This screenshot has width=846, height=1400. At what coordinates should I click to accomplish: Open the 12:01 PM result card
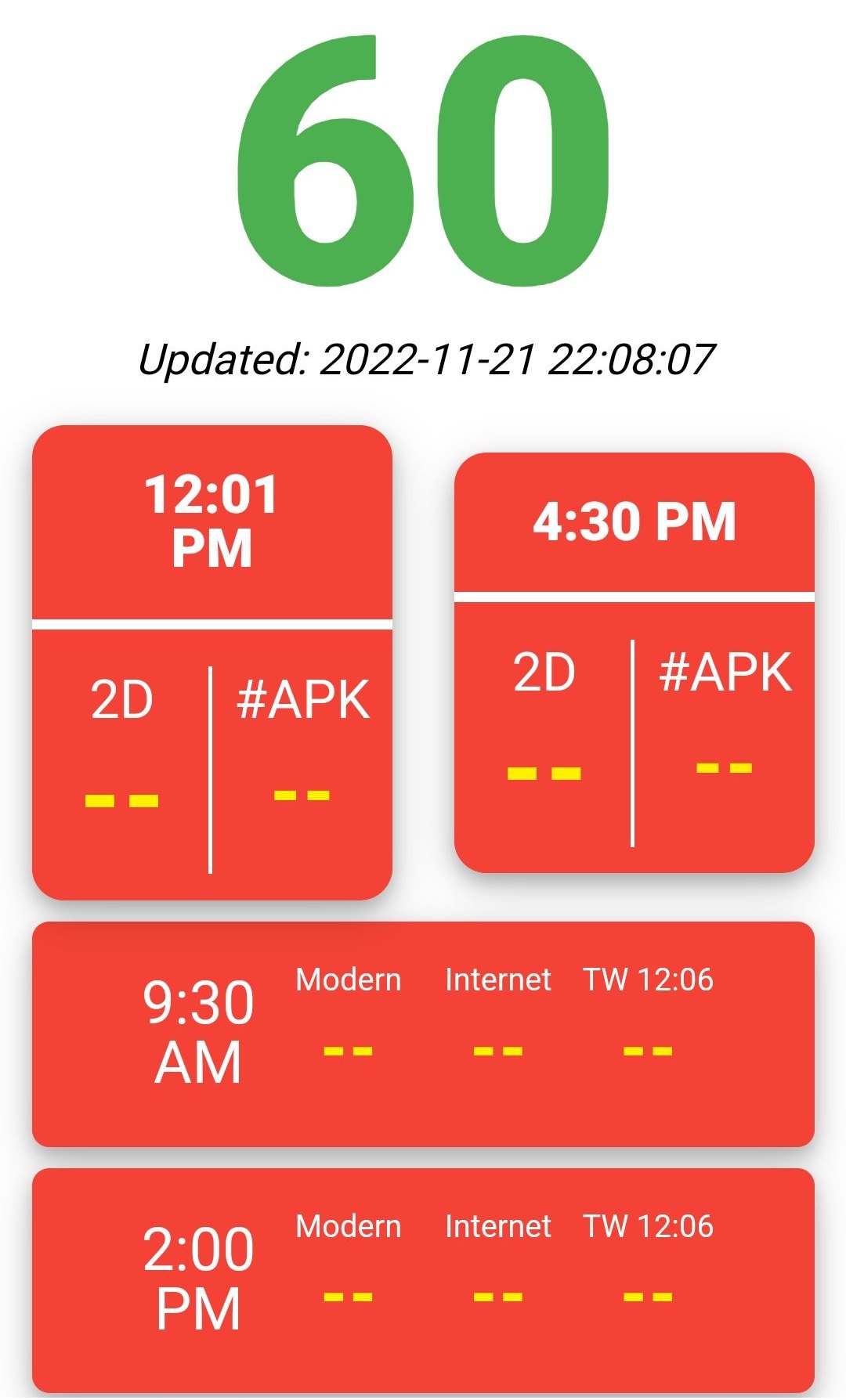[211, 662]
